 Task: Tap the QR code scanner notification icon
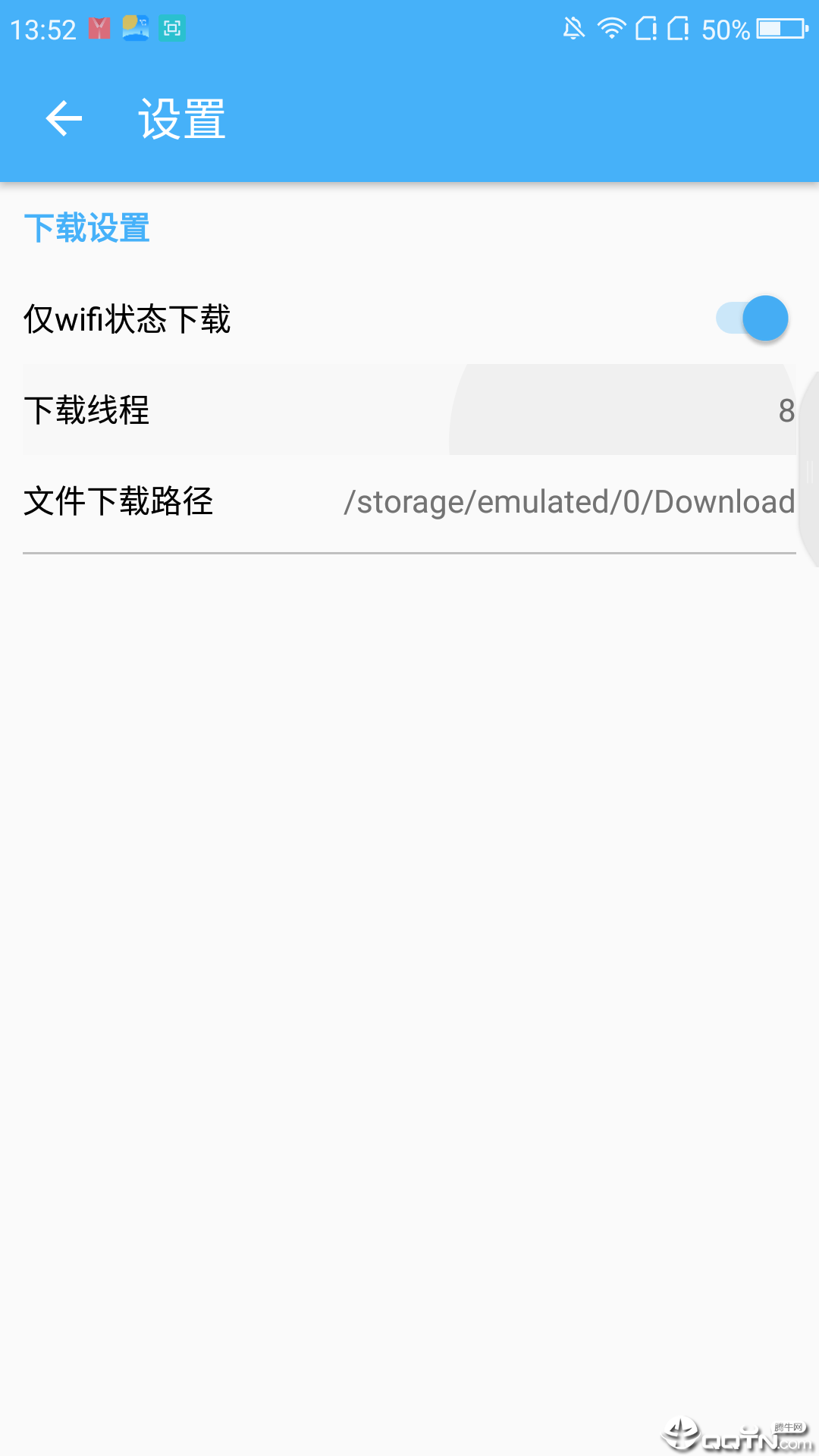point(173,29)
